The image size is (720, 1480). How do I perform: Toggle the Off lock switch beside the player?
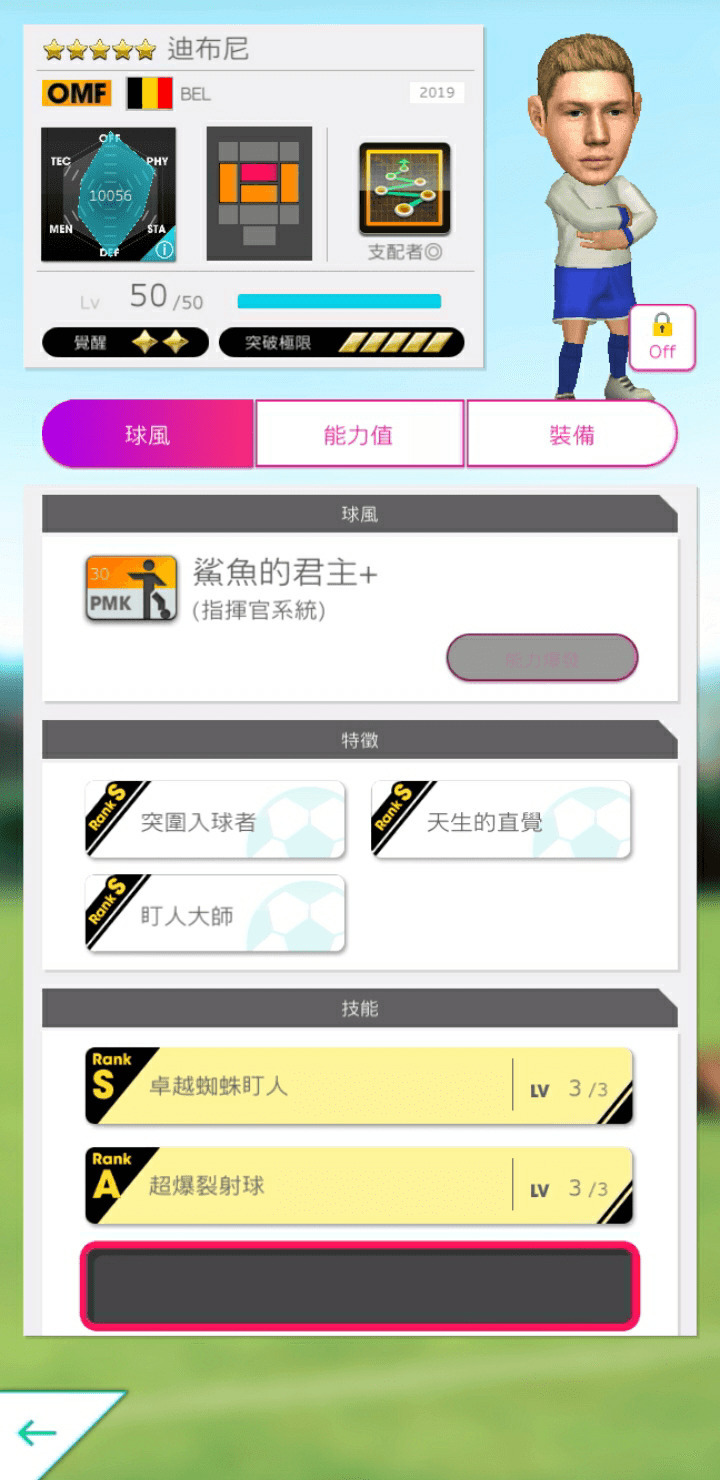click(x=662, y=338)
